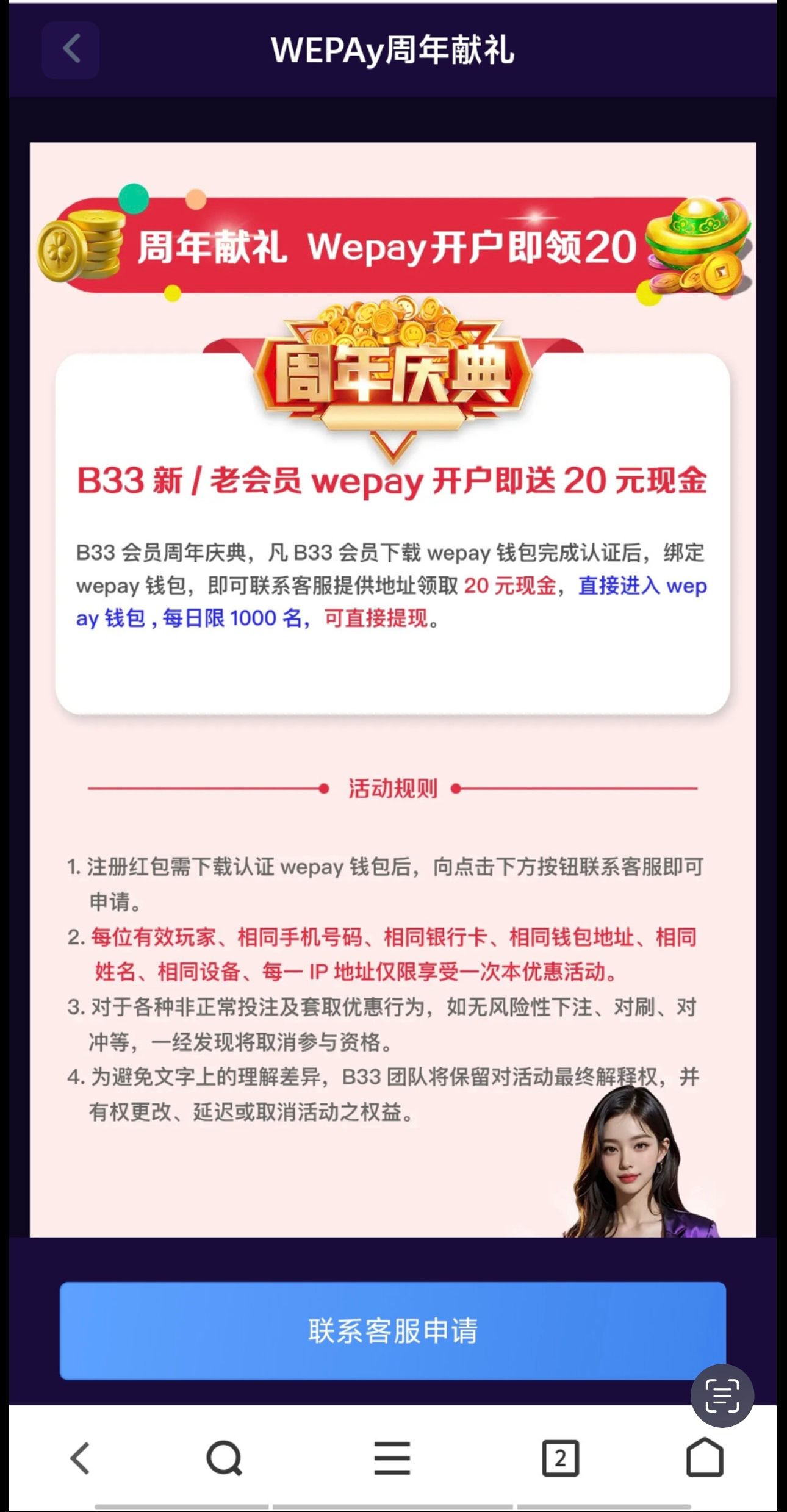Screen dimensions: 787x1512
Task: Go back using the top-left arrow
Action: point(71,49)
